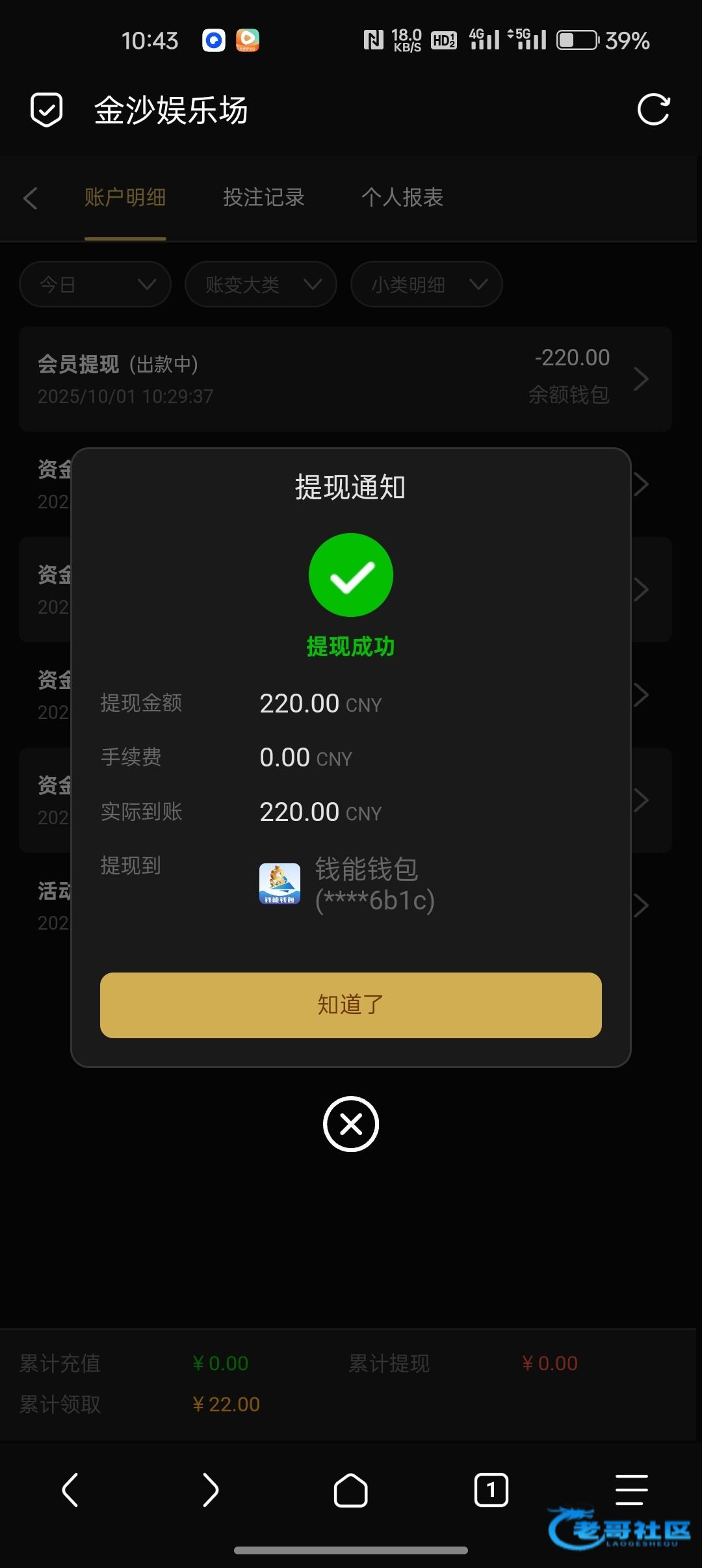The image size is (702, 1568).
Task: Expand the 账变大类 dropdown
Action: (261, 284)
